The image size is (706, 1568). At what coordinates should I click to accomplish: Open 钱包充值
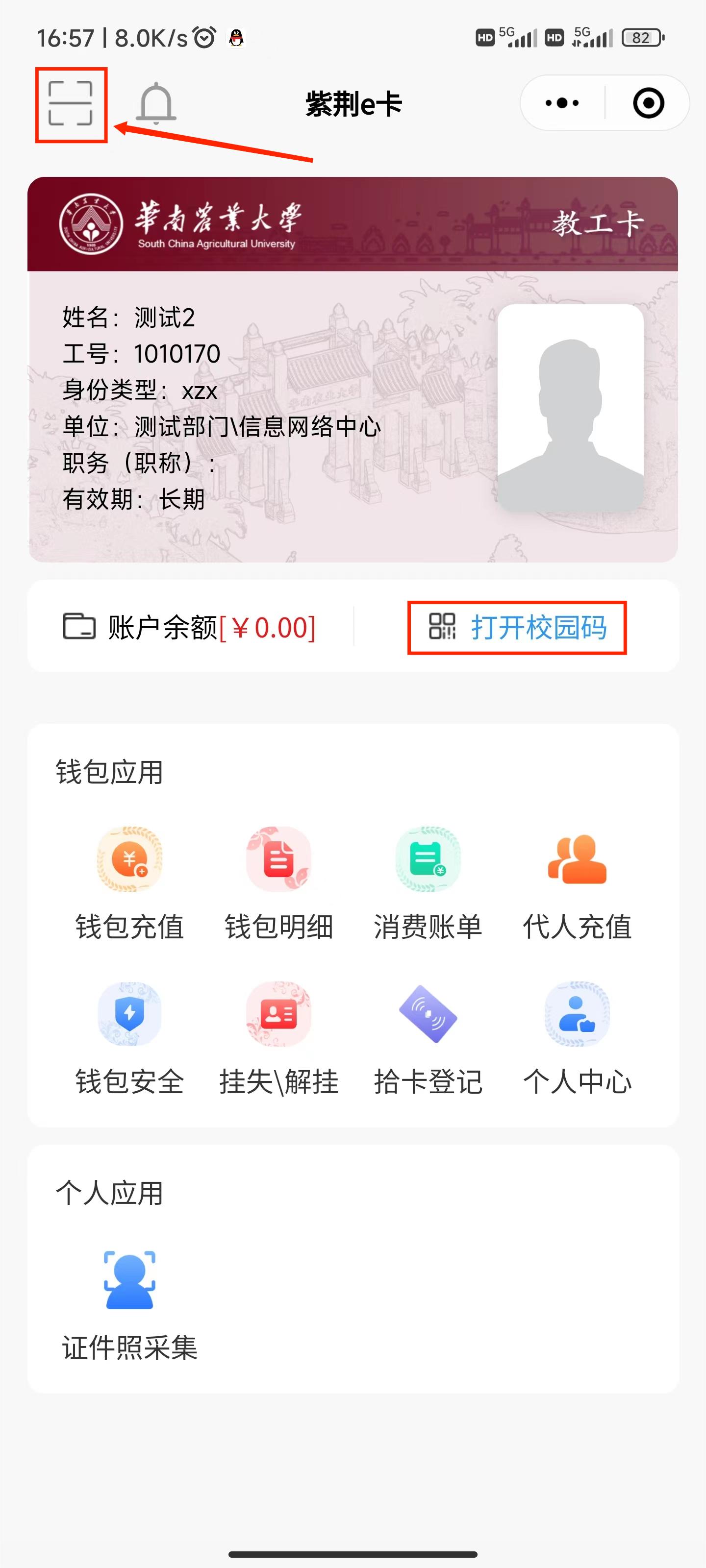(x=130, y=883)
